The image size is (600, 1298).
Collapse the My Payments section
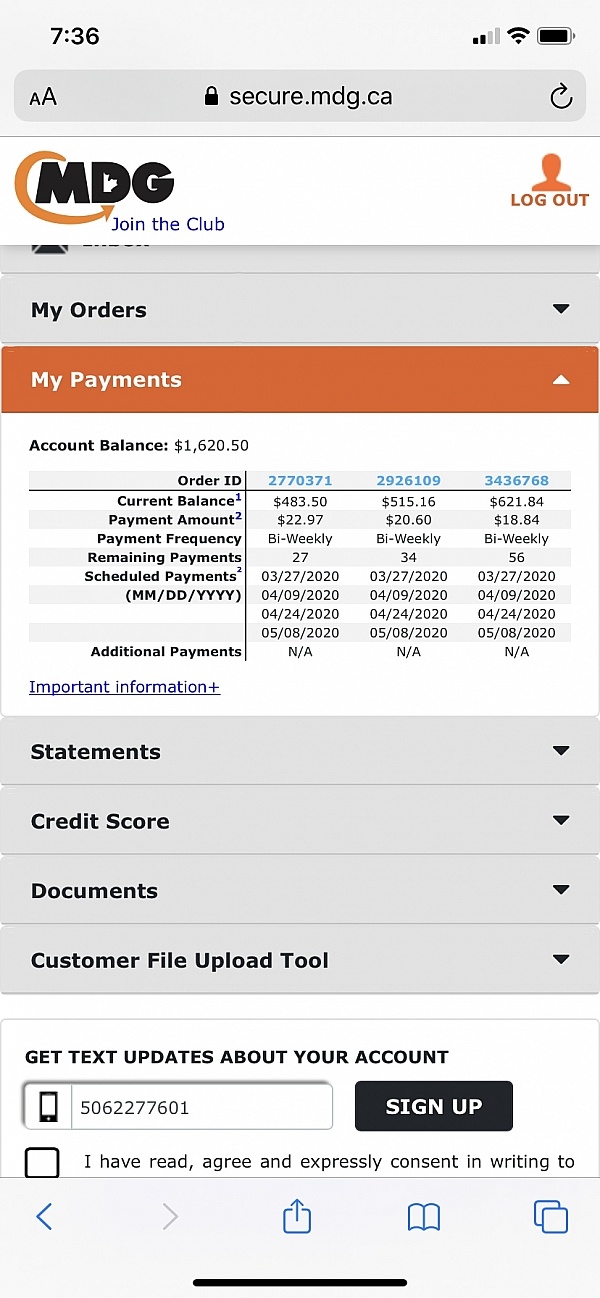[x=300, y=380]
